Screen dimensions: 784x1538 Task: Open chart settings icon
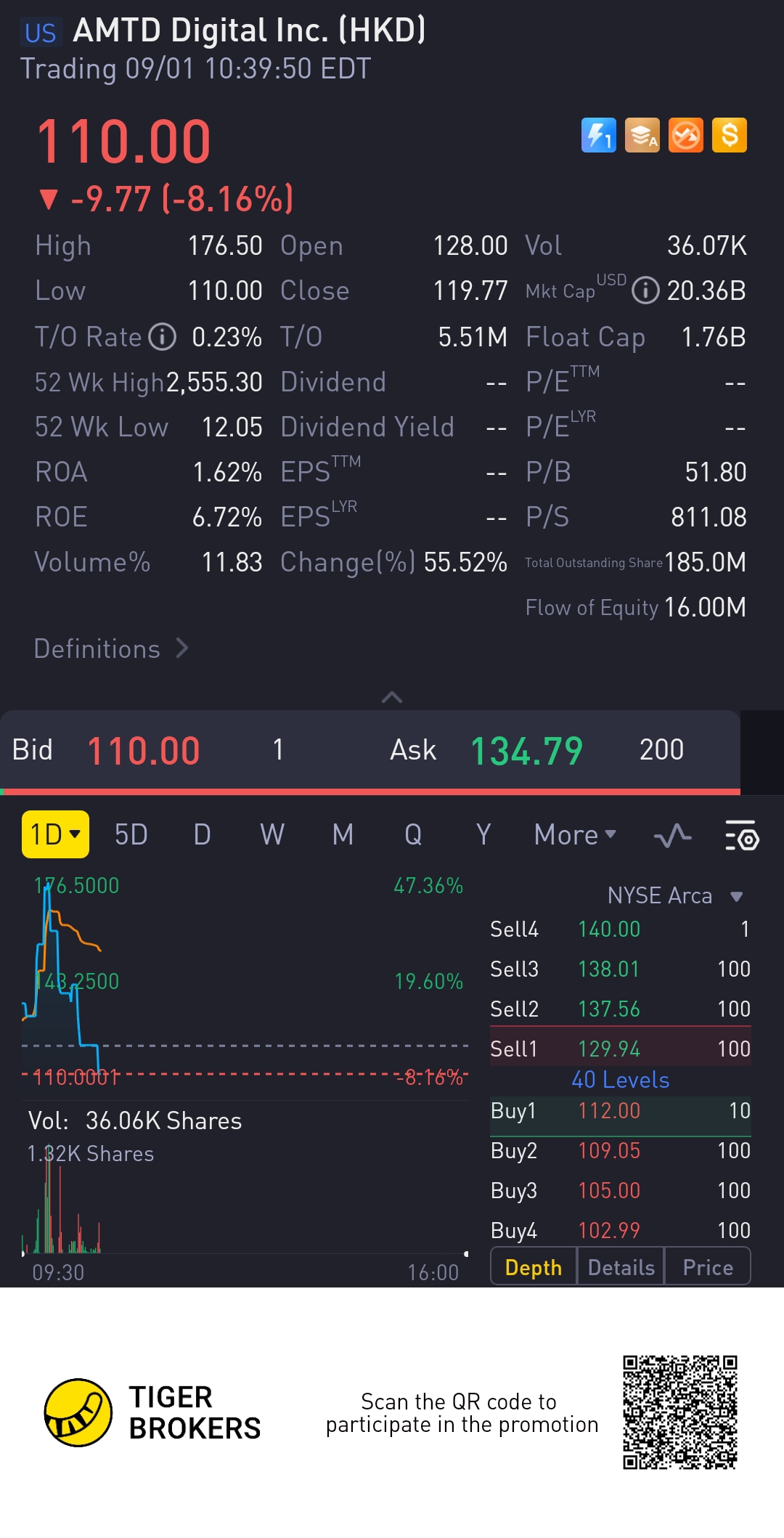click(742, 836)
